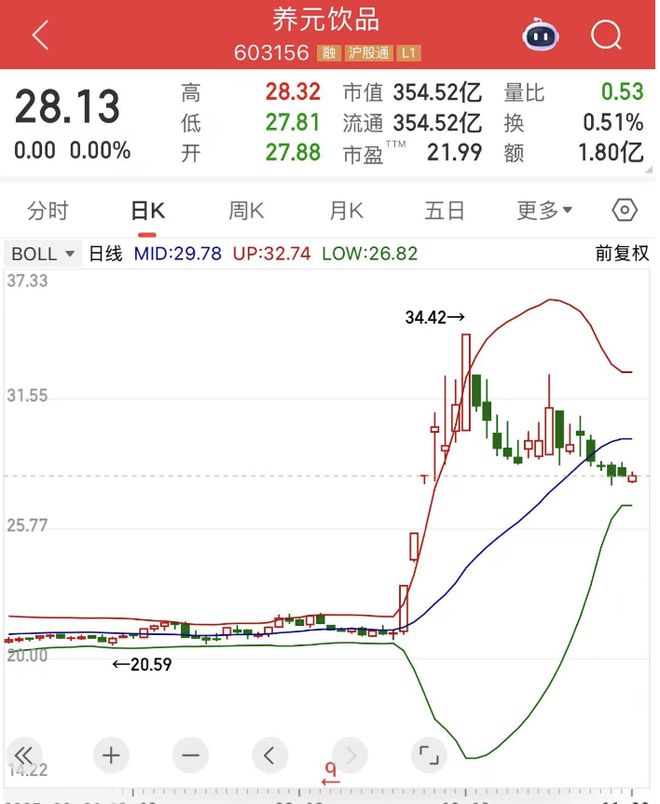Open stock search magnifier
Image resolution: width=660 pixels, height=804 pixels.
[606, 36]
